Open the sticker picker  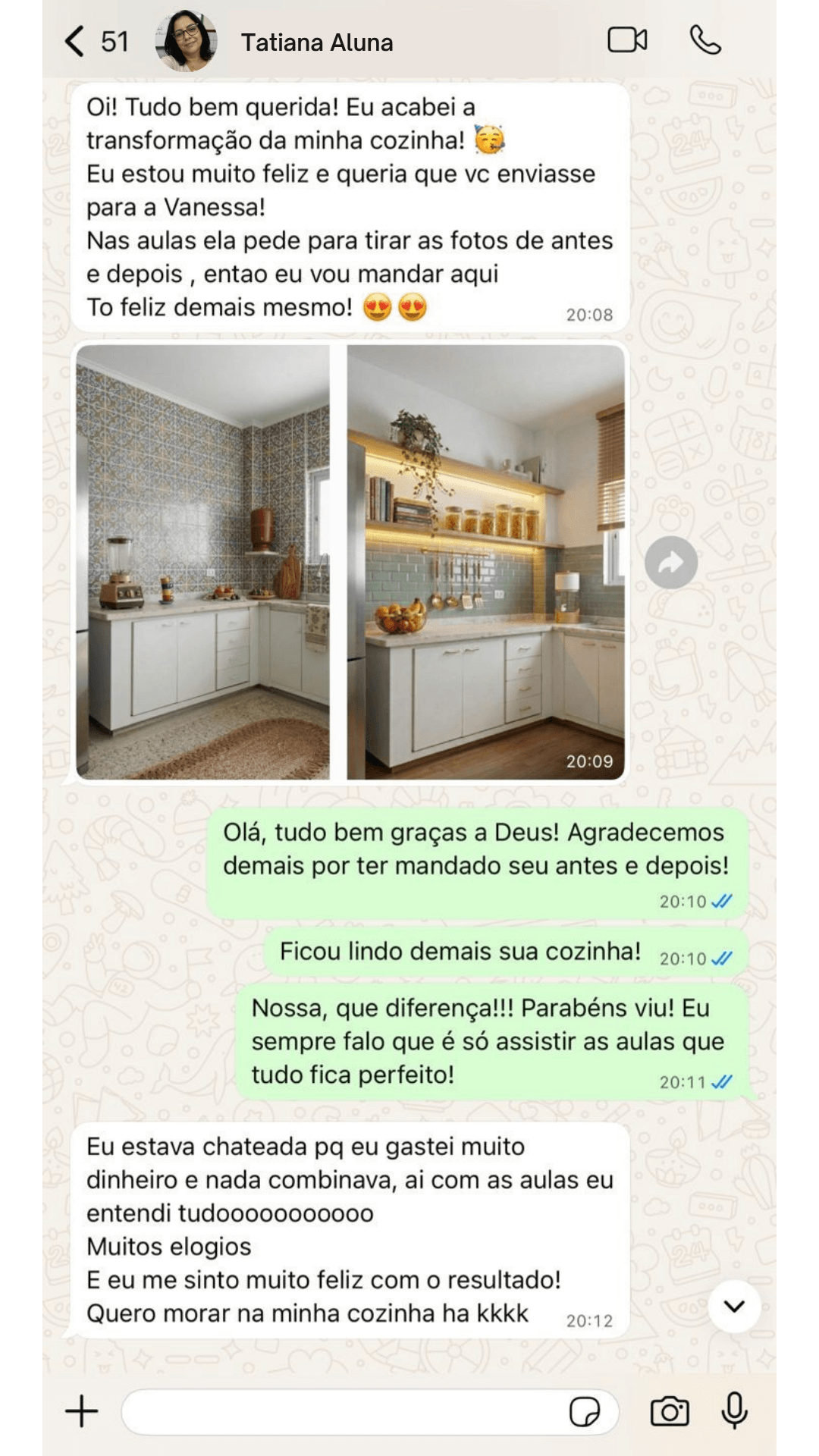(584, 1411)
